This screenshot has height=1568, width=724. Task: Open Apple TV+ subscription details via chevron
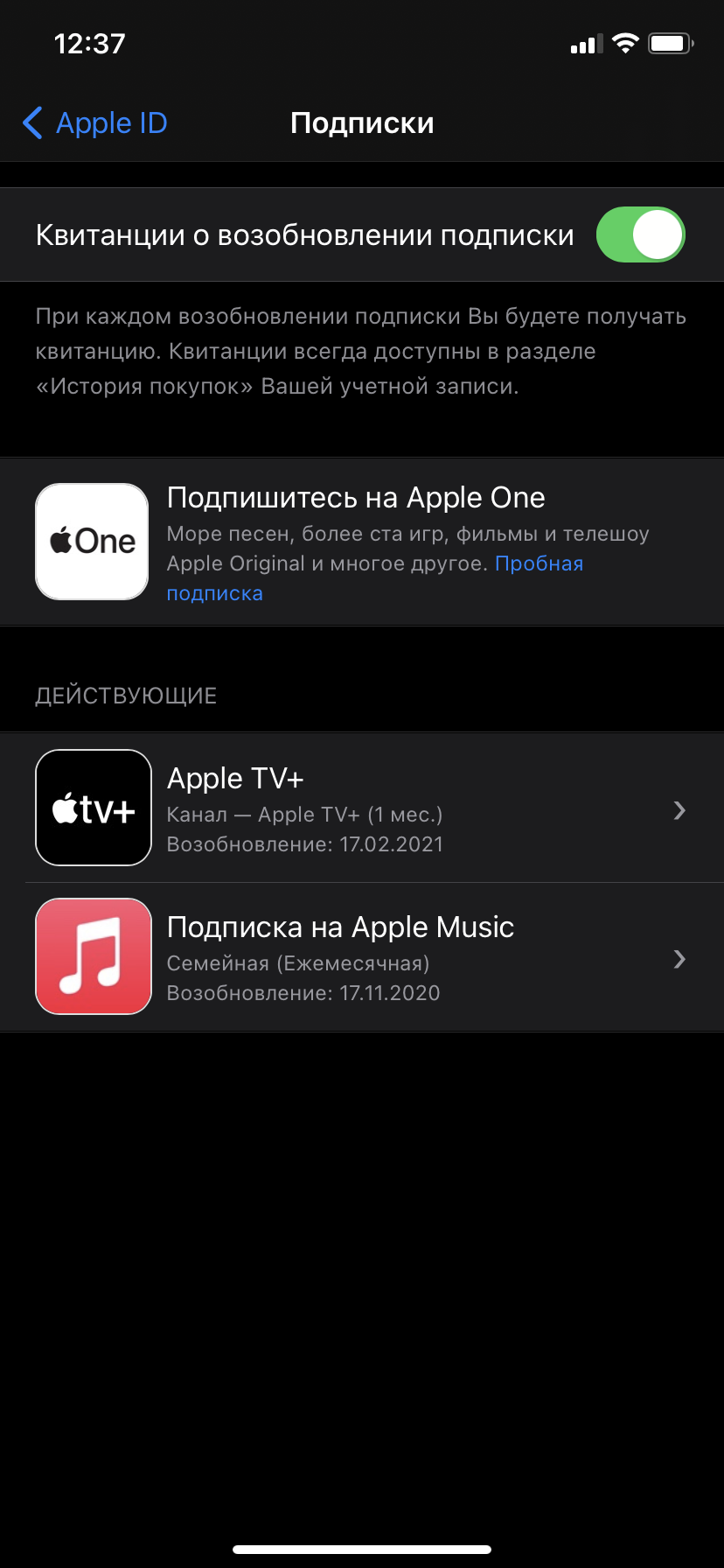pos(680,809)
